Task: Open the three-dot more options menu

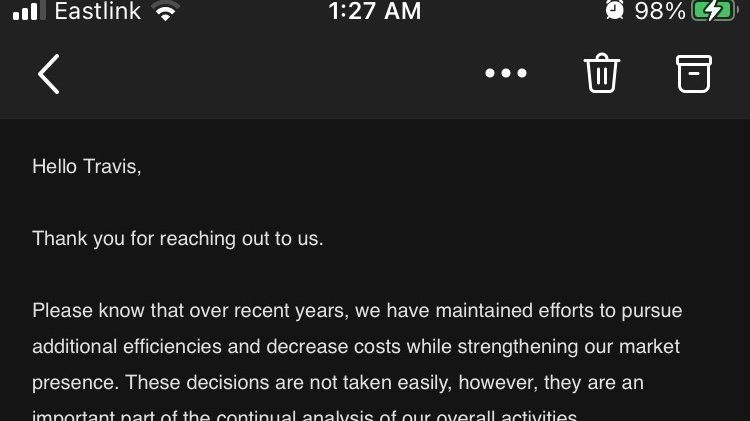Action: tap(505, 74)
